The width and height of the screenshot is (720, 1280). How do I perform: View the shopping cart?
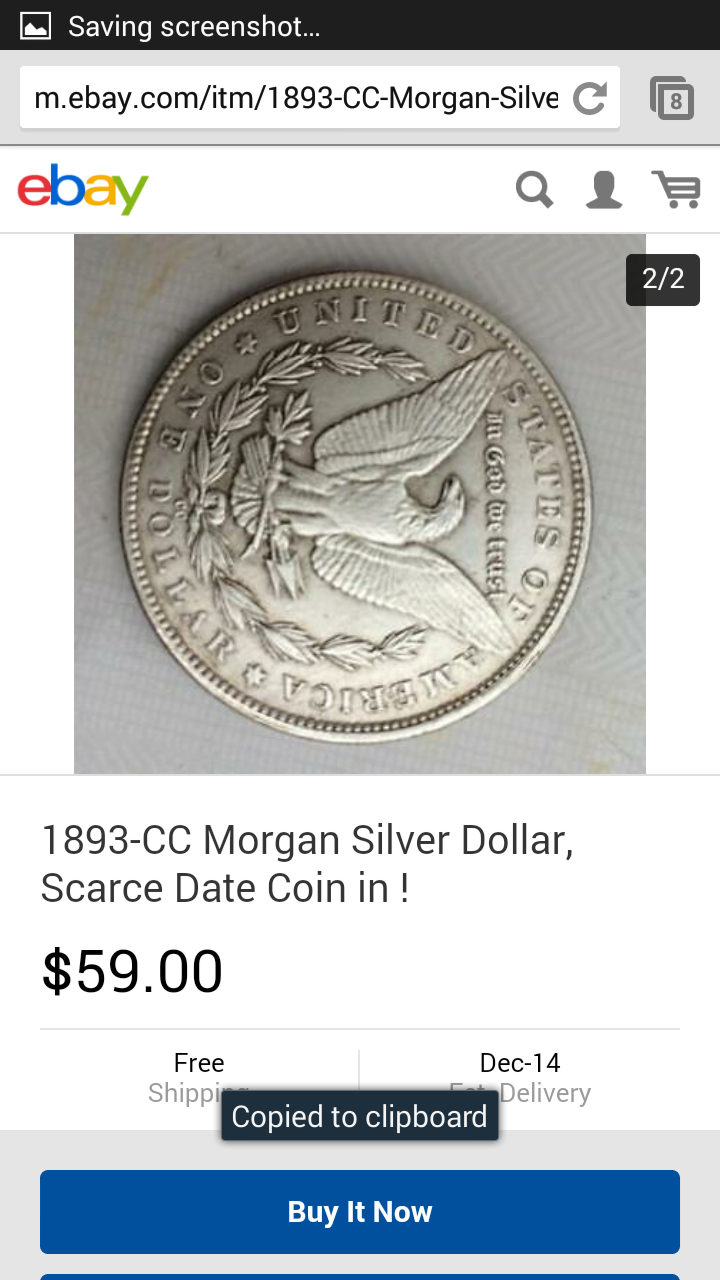click(676, 189)
